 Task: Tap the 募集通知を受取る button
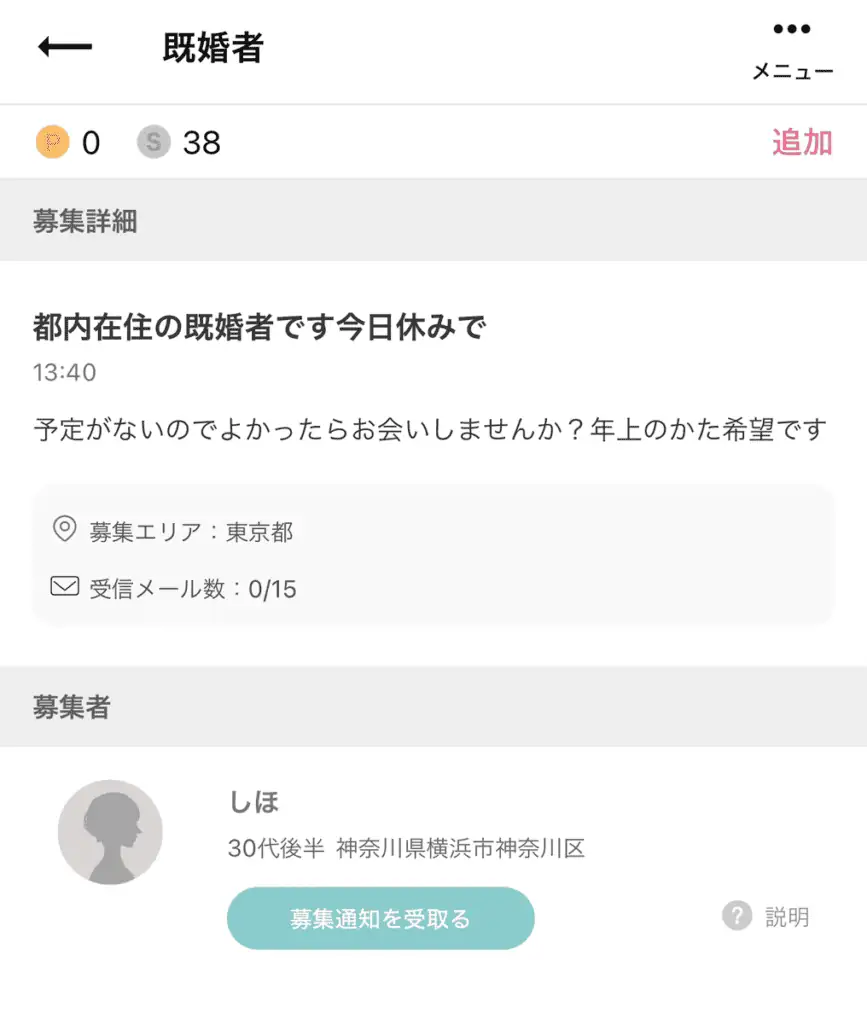coord(381,918)
